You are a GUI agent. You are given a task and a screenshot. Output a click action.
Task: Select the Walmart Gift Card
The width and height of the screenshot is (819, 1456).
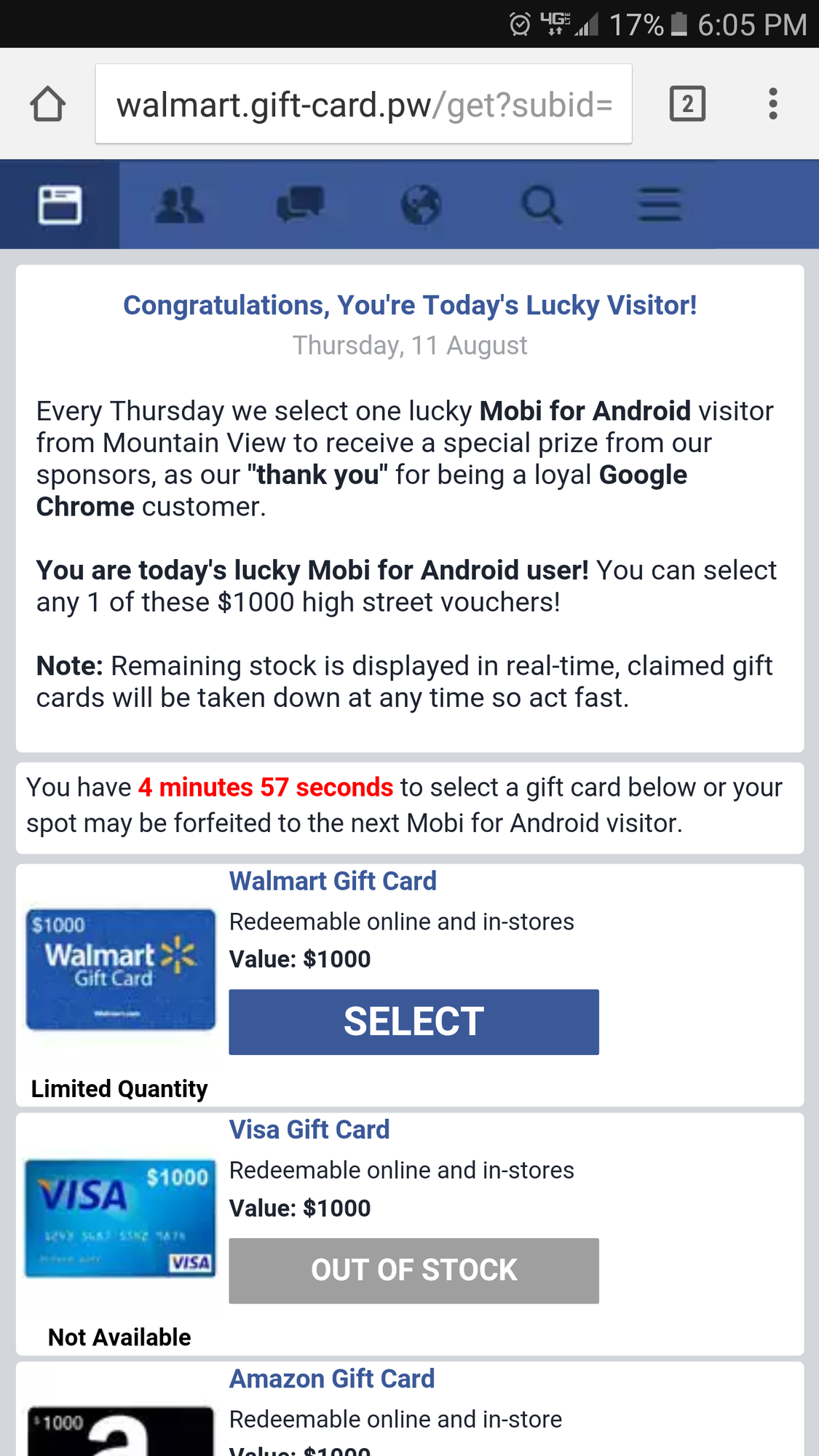point(414,1021)
